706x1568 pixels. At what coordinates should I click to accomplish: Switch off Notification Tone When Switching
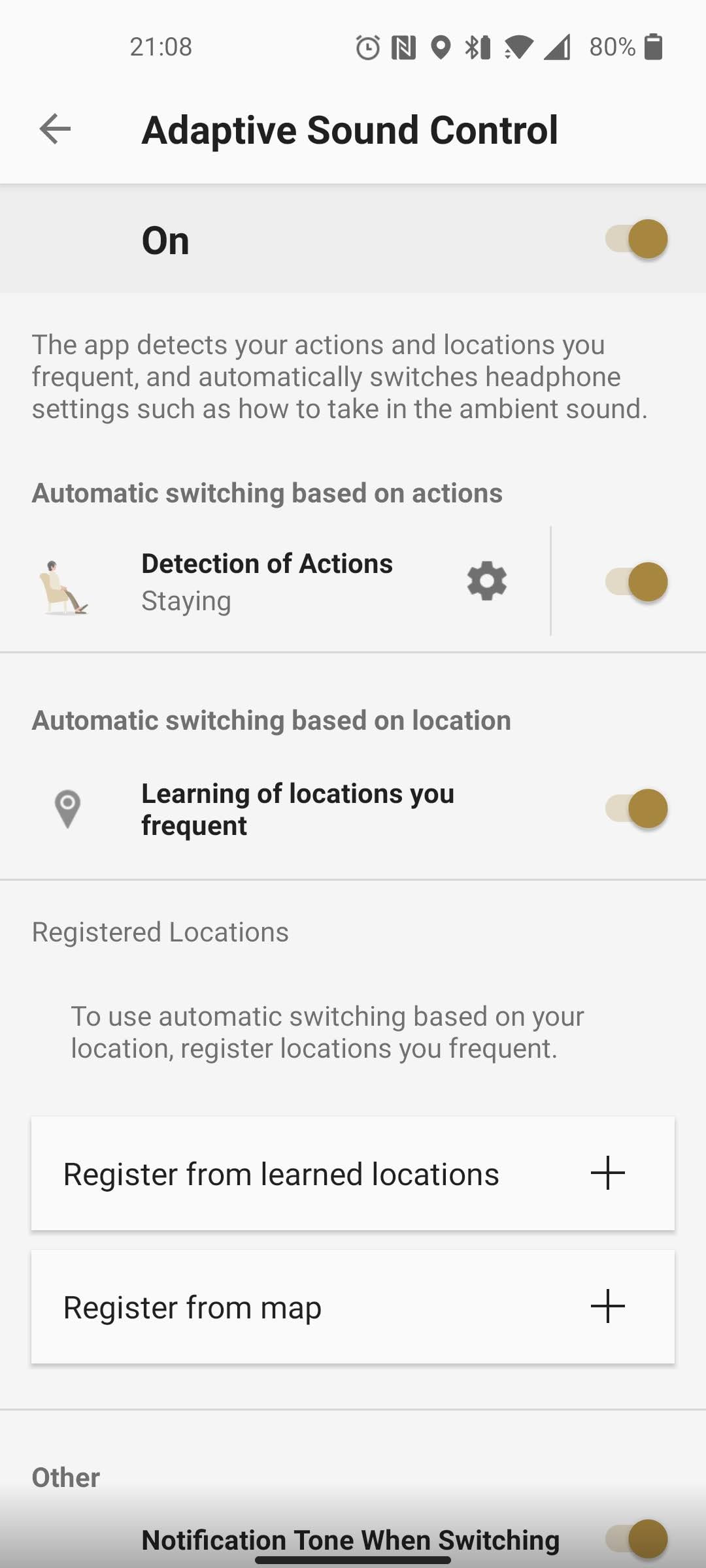[636, 1539]
